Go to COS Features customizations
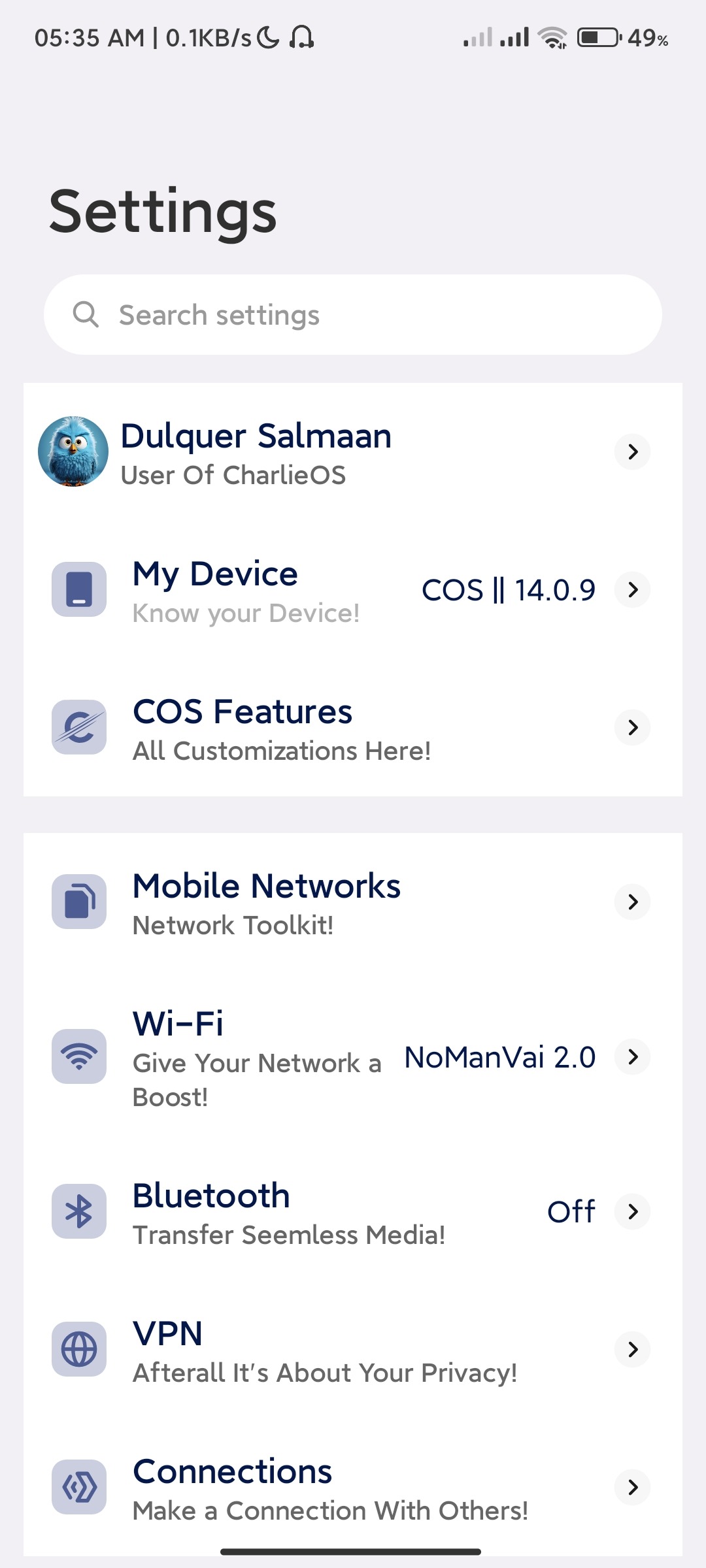Viewport: 706px width, 1568px height. click(353, 728)
